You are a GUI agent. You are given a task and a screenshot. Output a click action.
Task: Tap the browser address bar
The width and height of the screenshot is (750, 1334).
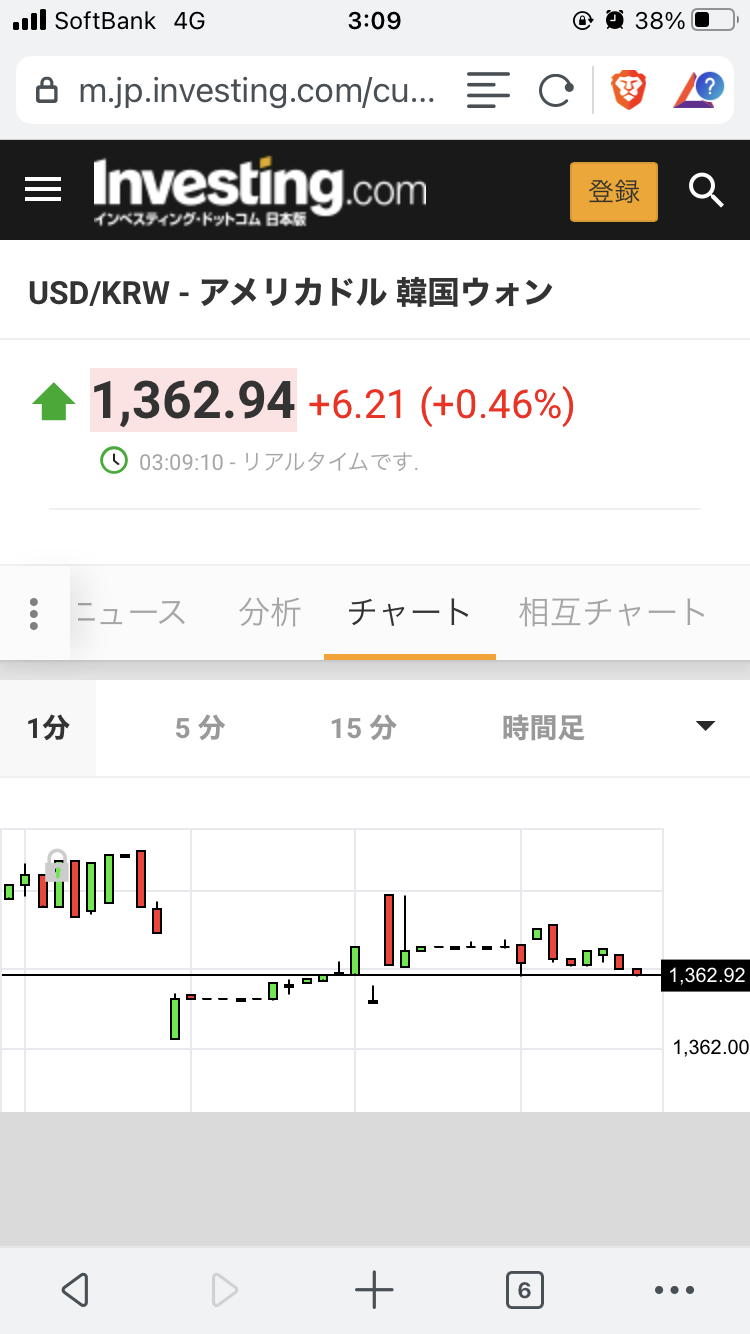[255, 92]
